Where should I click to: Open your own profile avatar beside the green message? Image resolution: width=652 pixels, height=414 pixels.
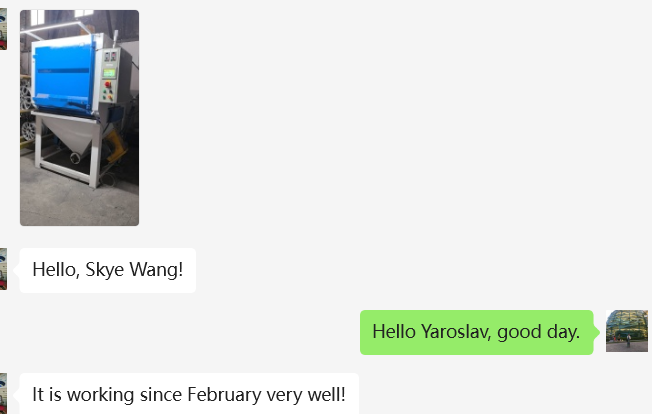click(x=627, y=331)
